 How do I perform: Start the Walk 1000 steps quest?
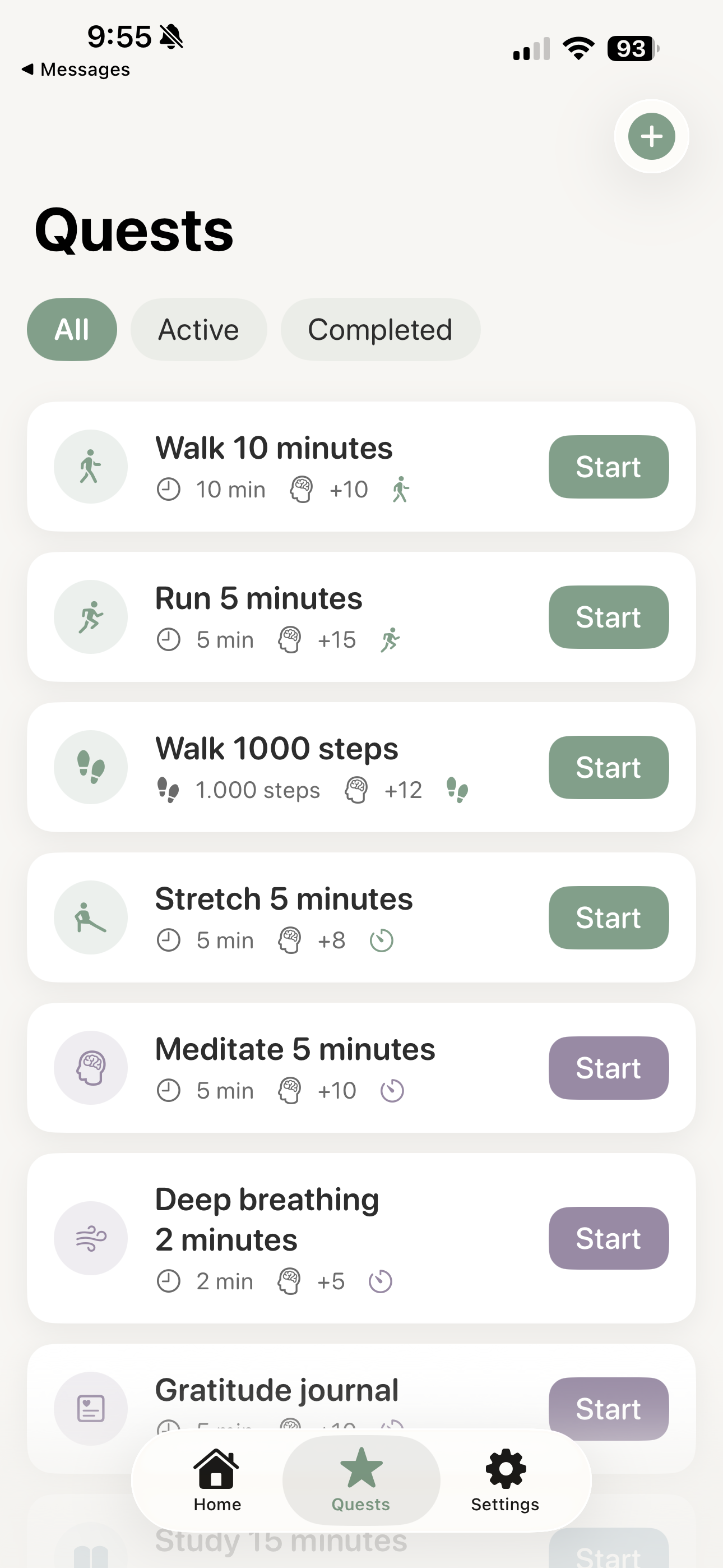[608, 768]
